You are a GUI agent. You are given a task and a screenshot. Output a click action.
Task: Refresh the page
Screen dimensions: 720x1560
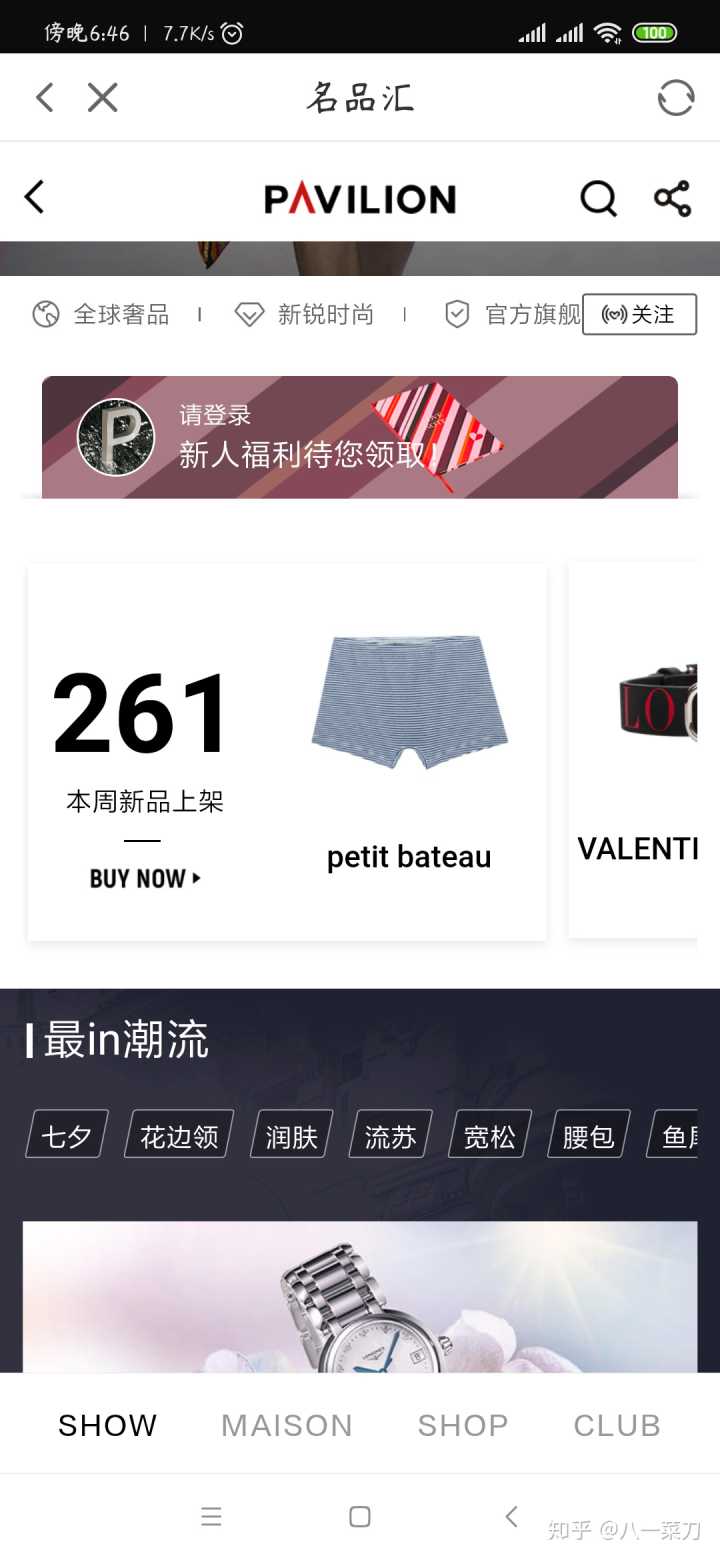pos(675,97)
